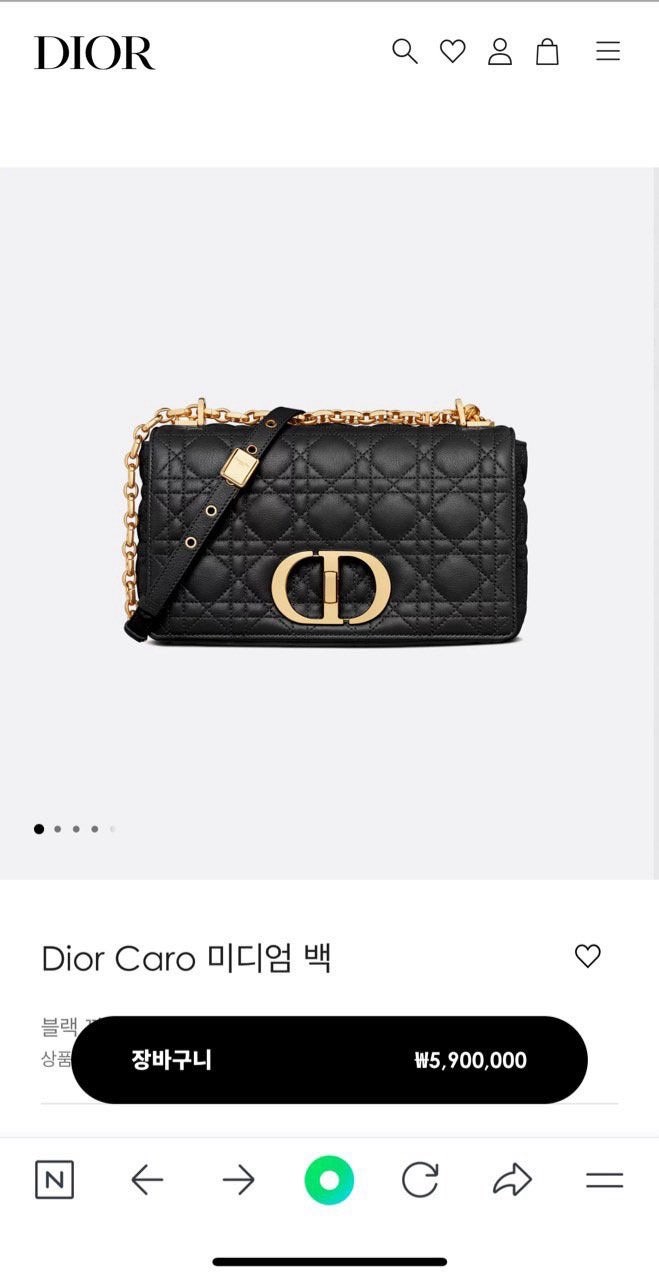Open the shopping bag
The height and width of the screenshot is (1279, 659).
point(547,51)
